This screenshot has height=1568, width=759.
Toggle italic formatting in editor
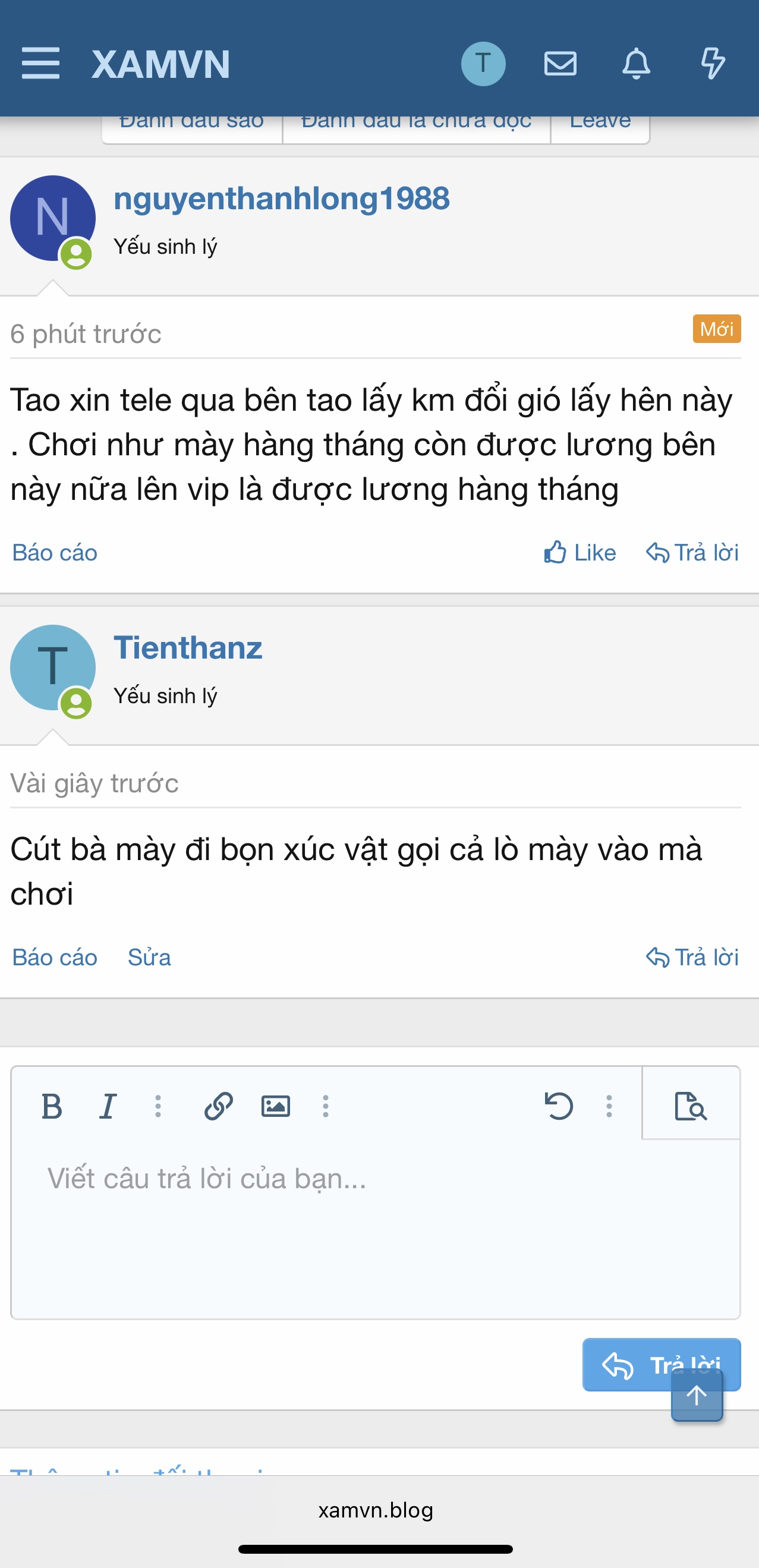coord(108,1106)
